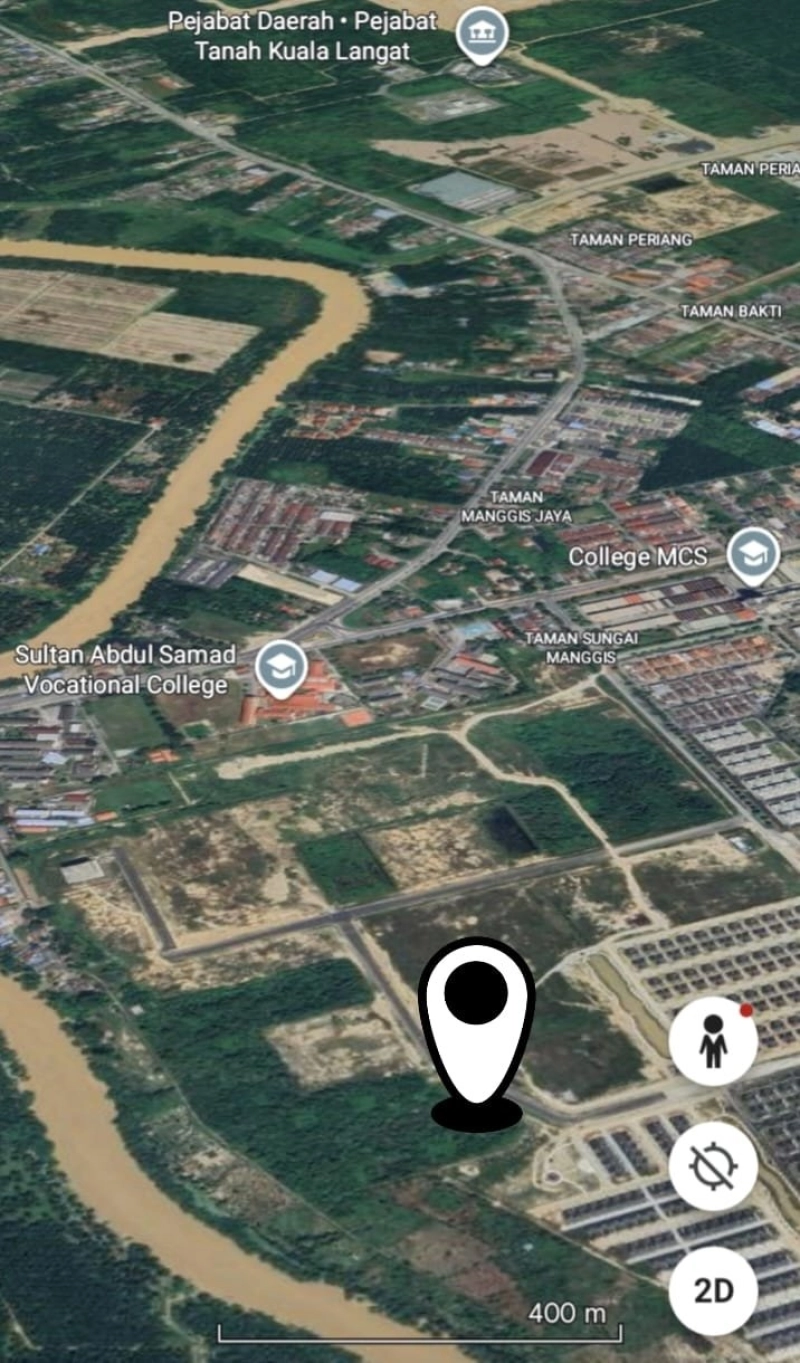This screenshot has width=800, height=1363.
Task: Switch the map to 2D view
Action: point(713,1291)
